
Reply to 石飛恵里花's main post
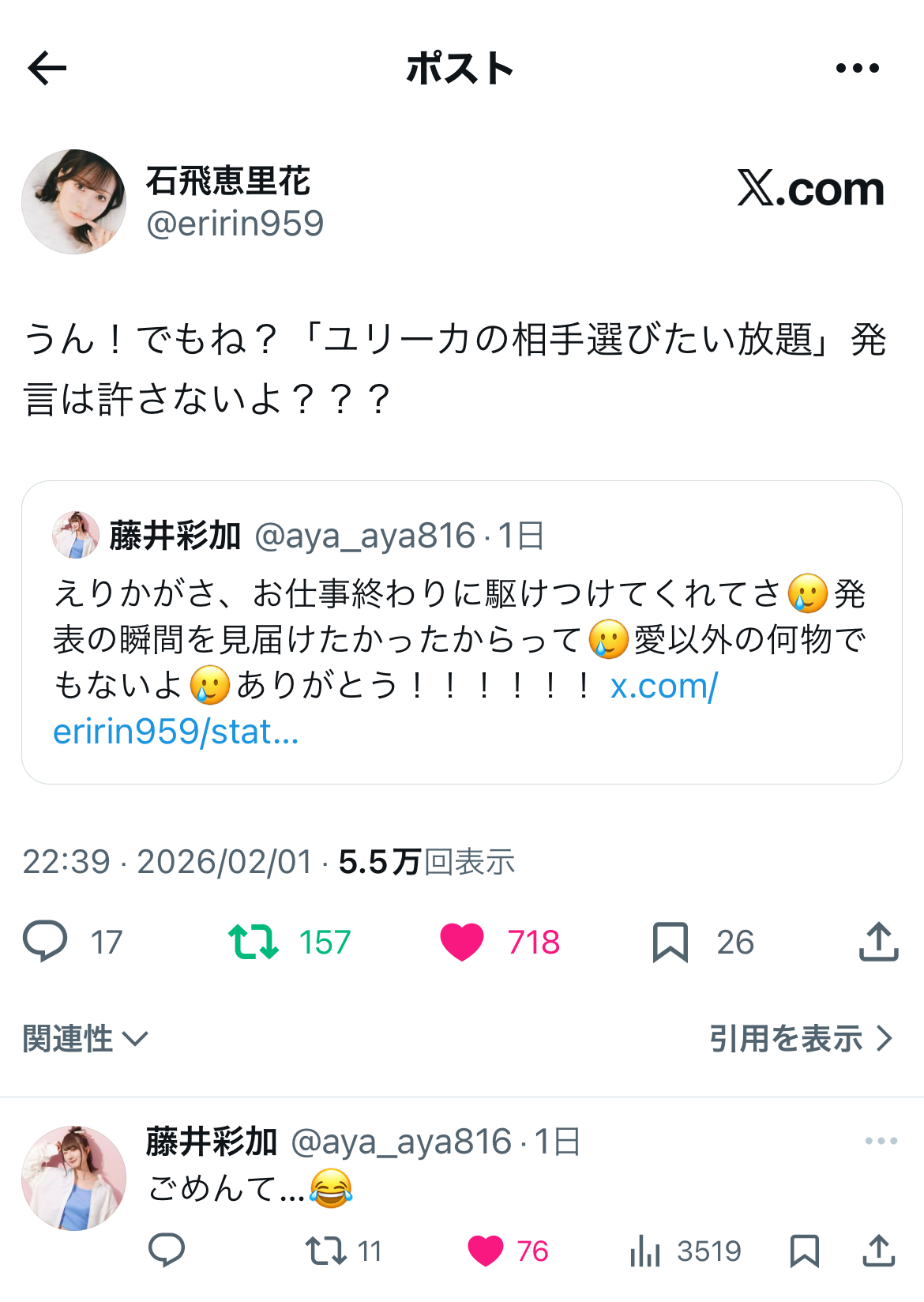tap(46, 941)
